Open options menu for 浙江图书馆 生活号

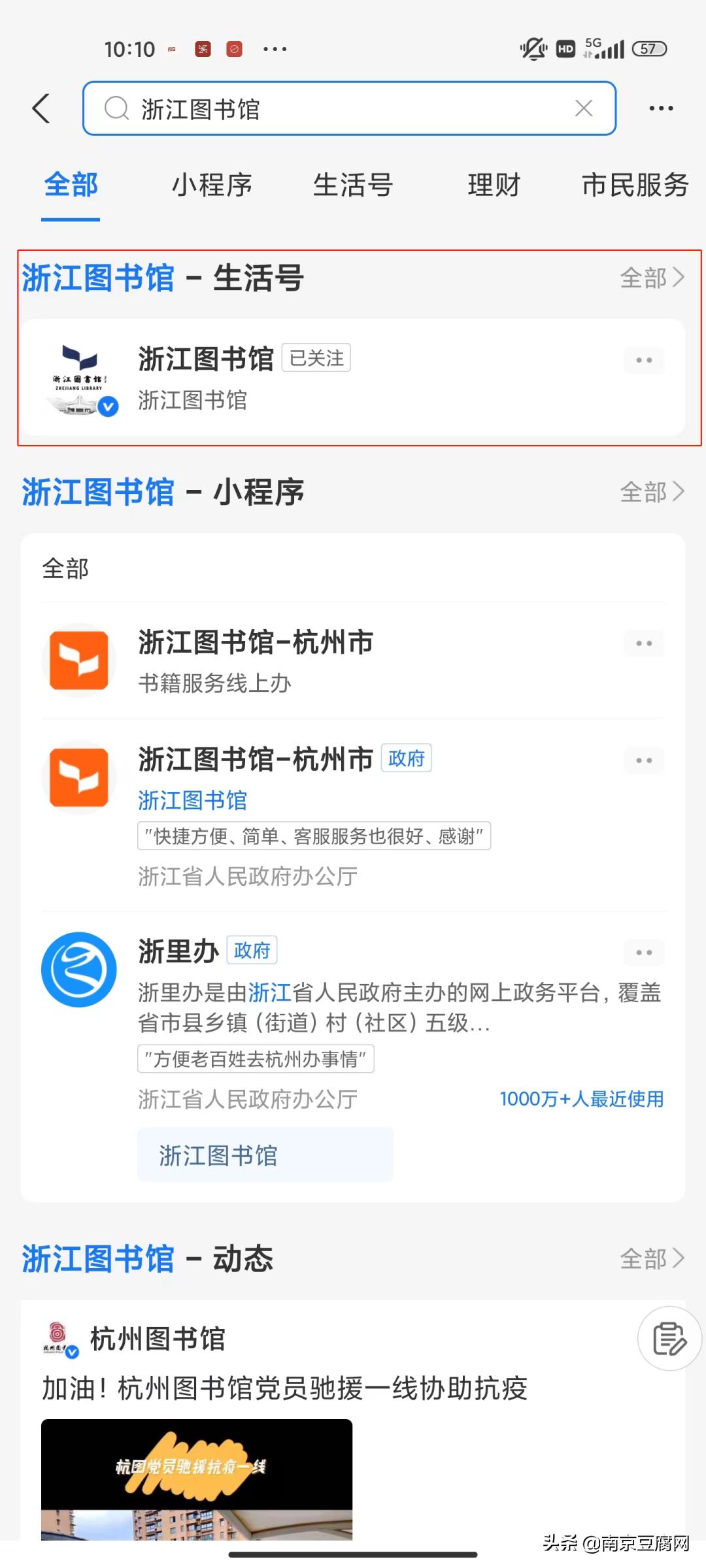643,360
